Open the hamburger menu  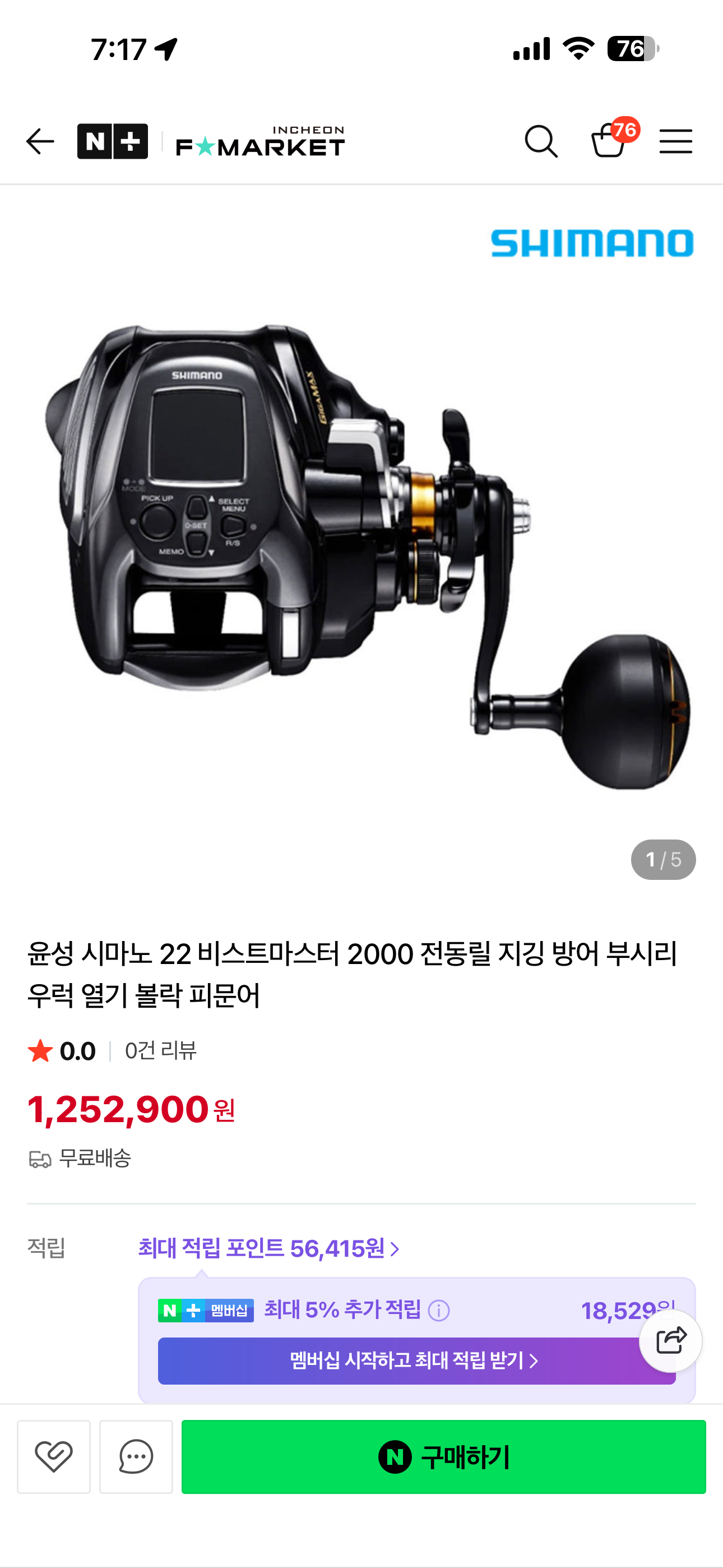pos(675,142)
